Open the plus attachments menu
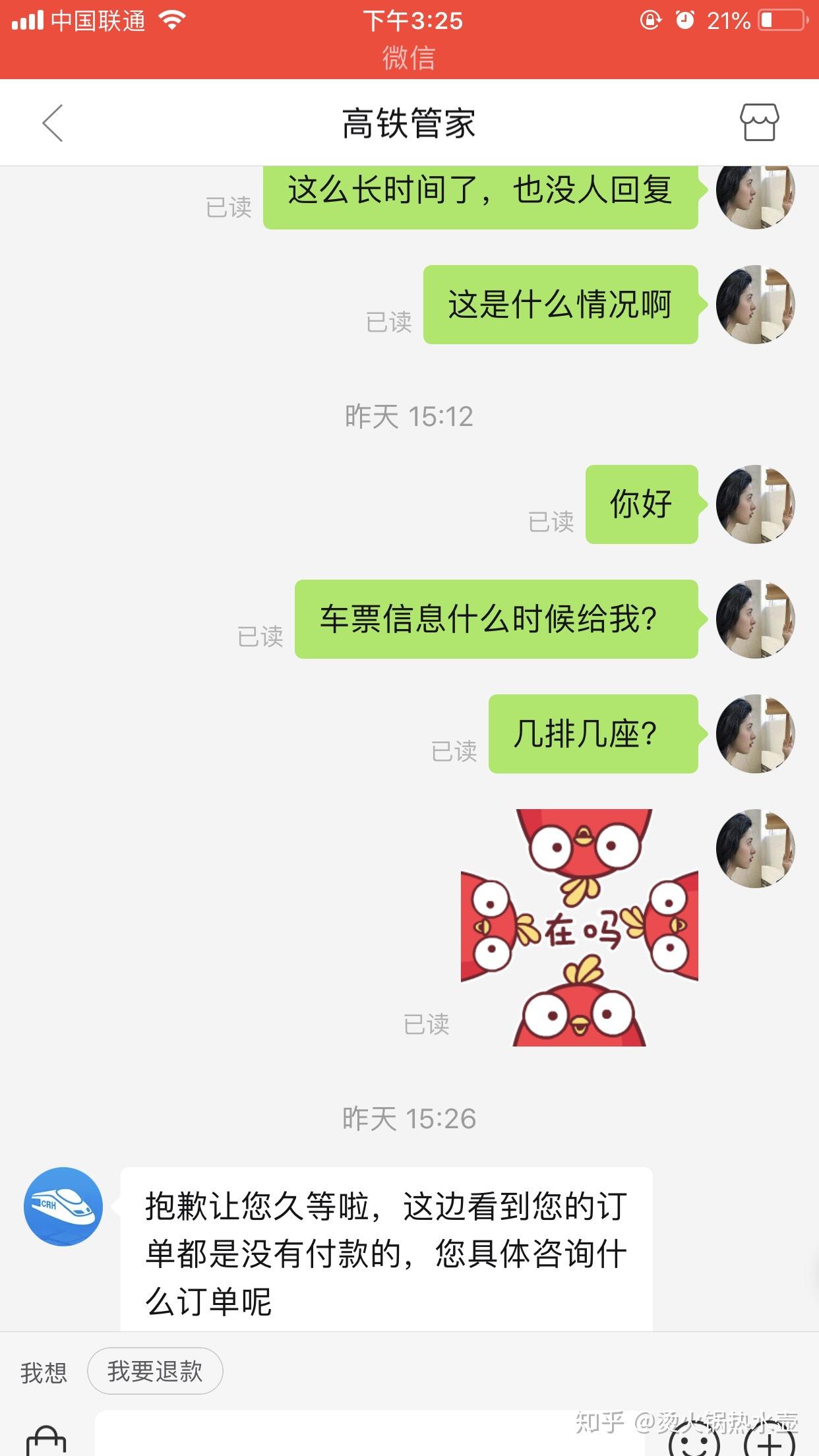This screenshot has width=819, height=1456. pos(769,1441)
